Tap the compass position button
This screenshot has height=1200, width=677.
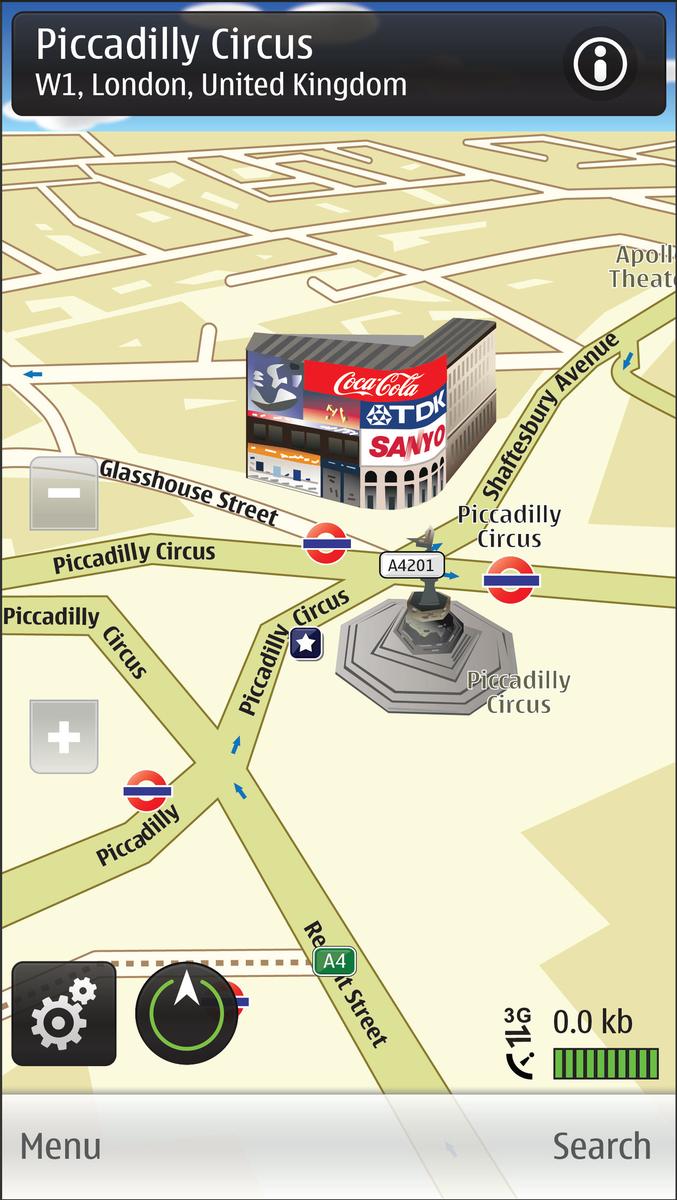tap(187, 1012)
